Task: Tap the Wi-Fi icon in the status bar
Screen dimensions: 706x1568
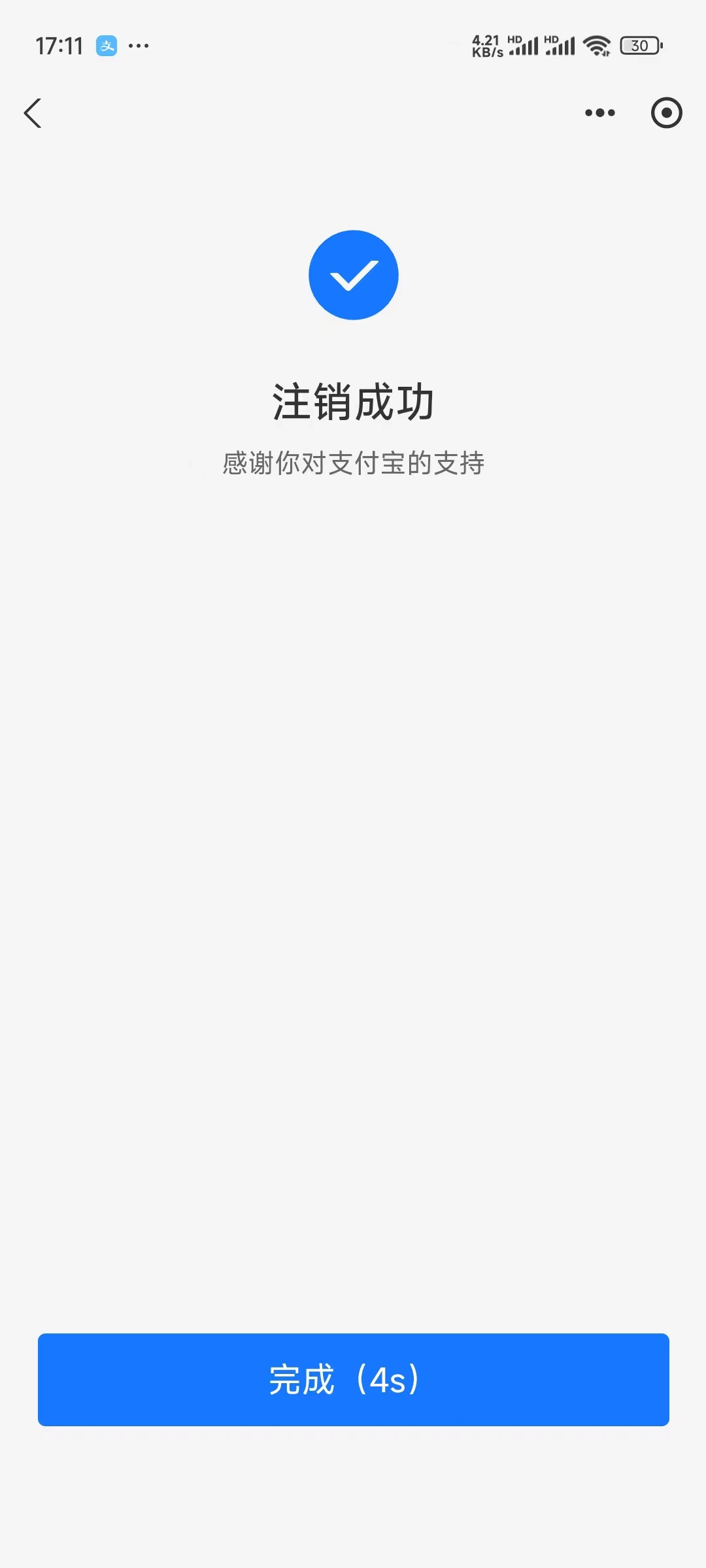Action: 597,46
